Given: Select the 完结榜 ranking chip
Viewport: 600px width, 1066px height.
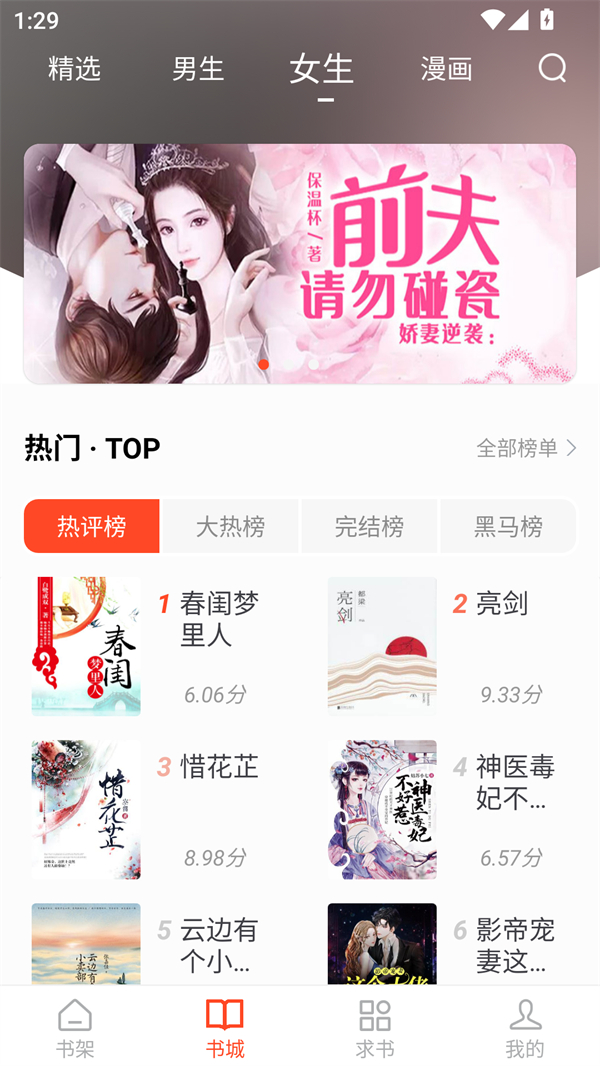Looking at the screenshot, I should click(369, 526).
